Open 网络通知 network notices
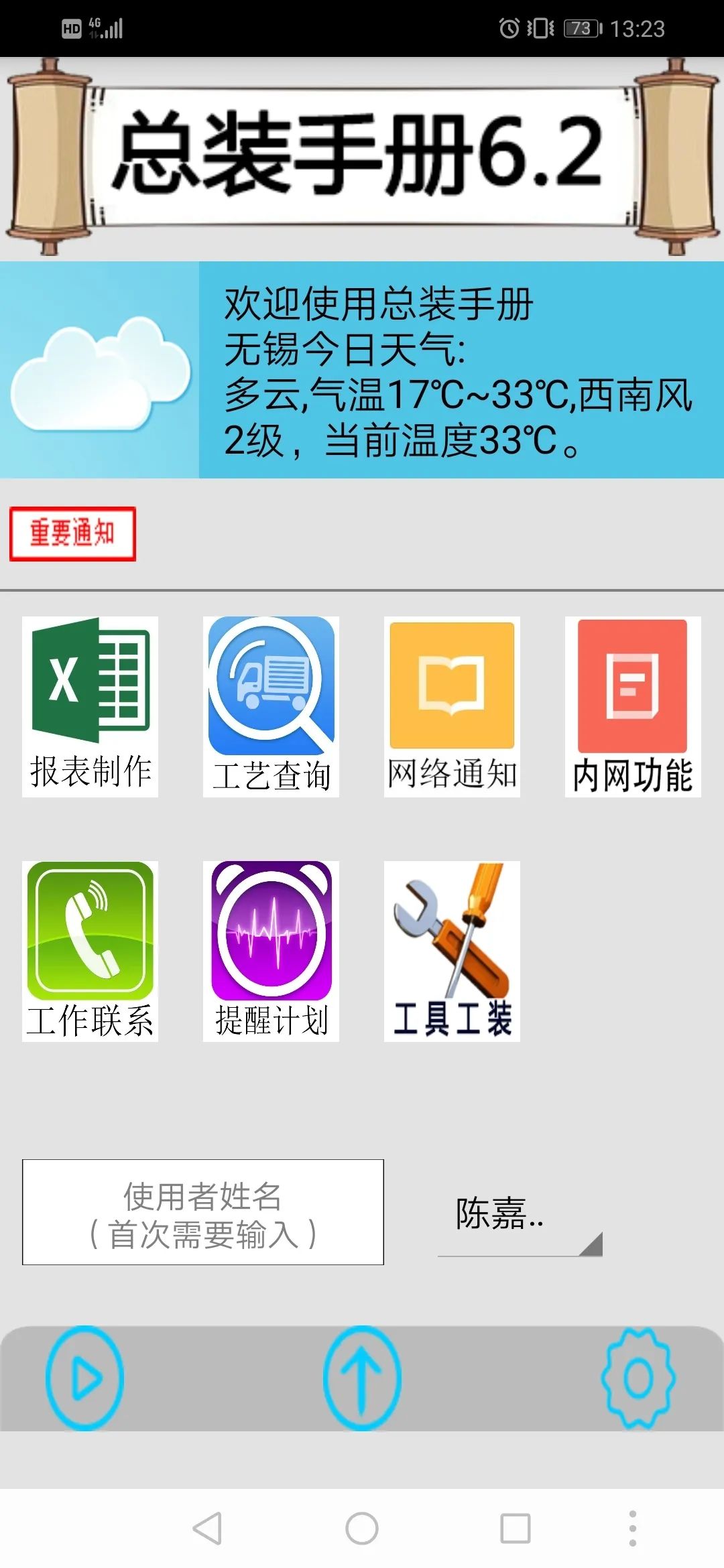Image resolution: width=724 pixels, height=1568 pixels. coord(452,706)
